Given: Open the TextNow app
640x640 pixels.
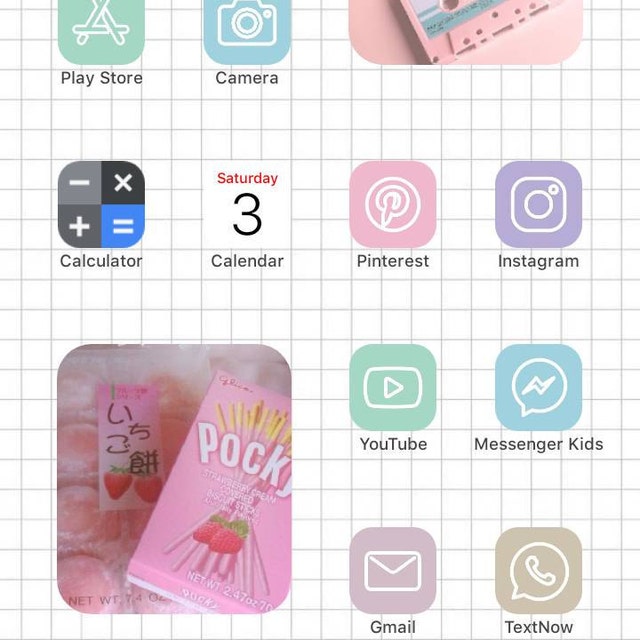Looking at the screenshot, I should click(539, 571).
